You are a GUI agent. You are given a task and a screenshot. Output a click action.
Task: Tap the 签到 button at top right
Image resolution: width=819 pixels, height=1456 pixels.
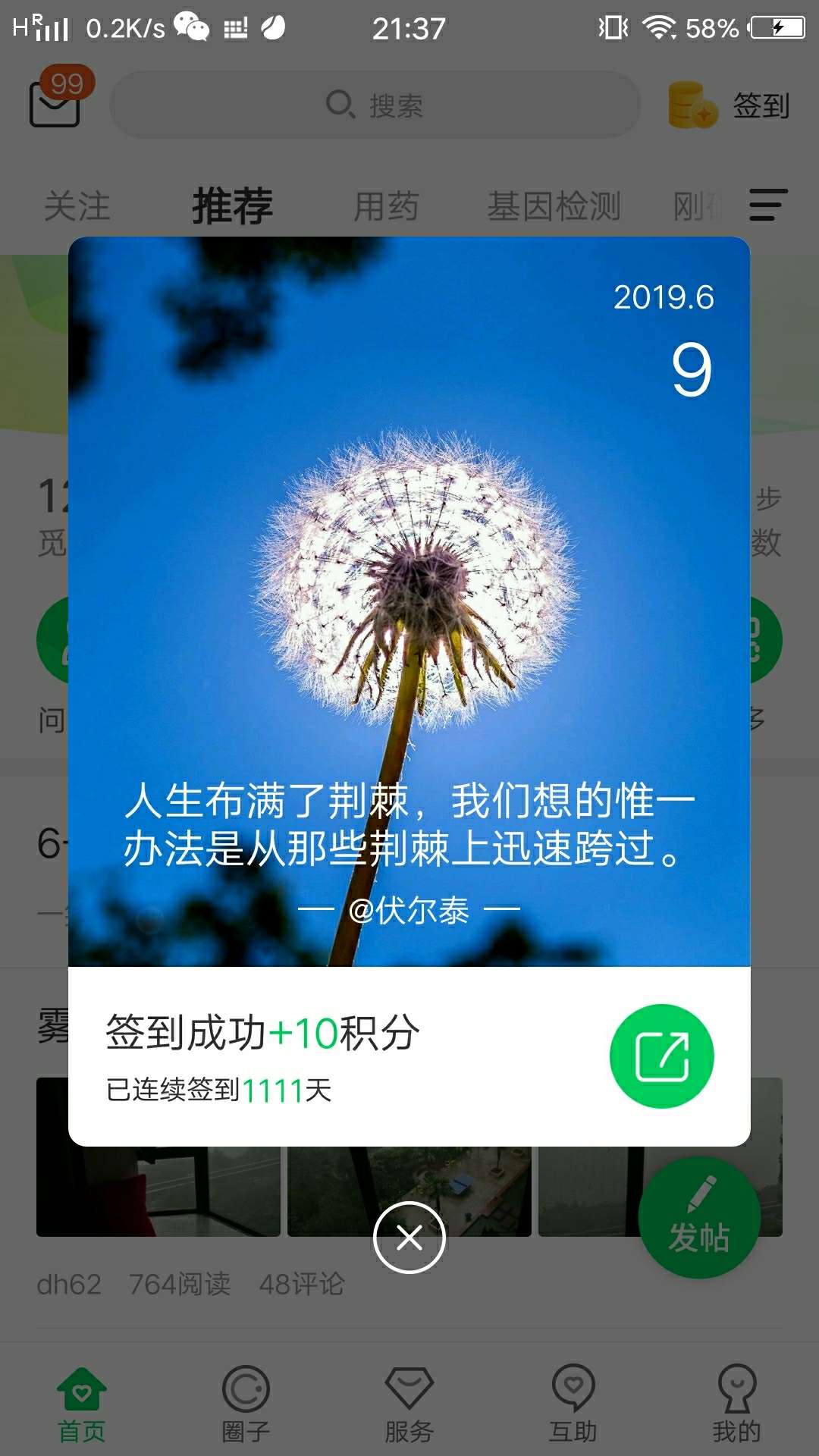[761, 106]
